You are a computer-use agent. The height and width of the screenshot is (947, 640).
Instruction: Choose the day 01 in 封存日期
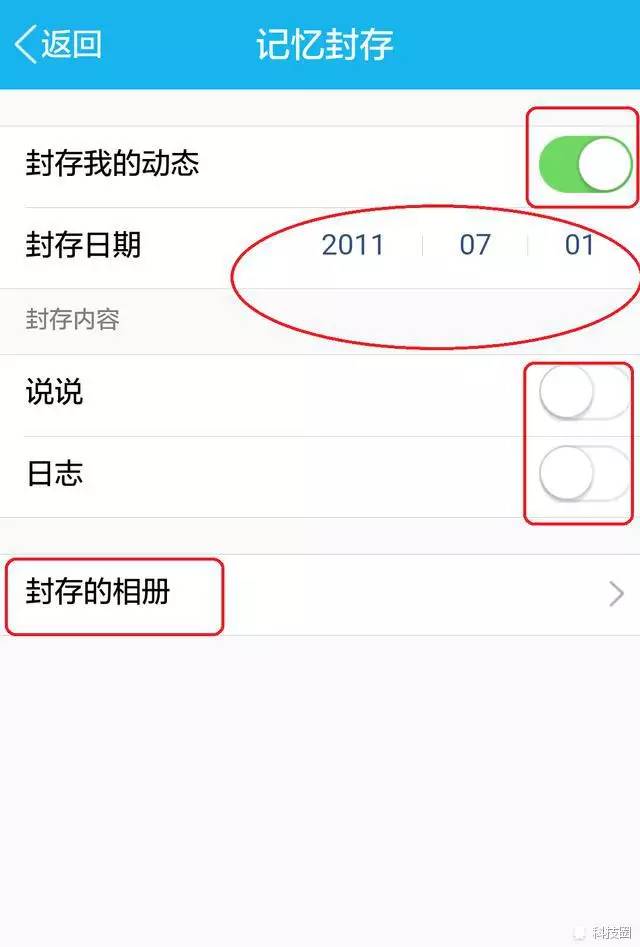point(580,245)
